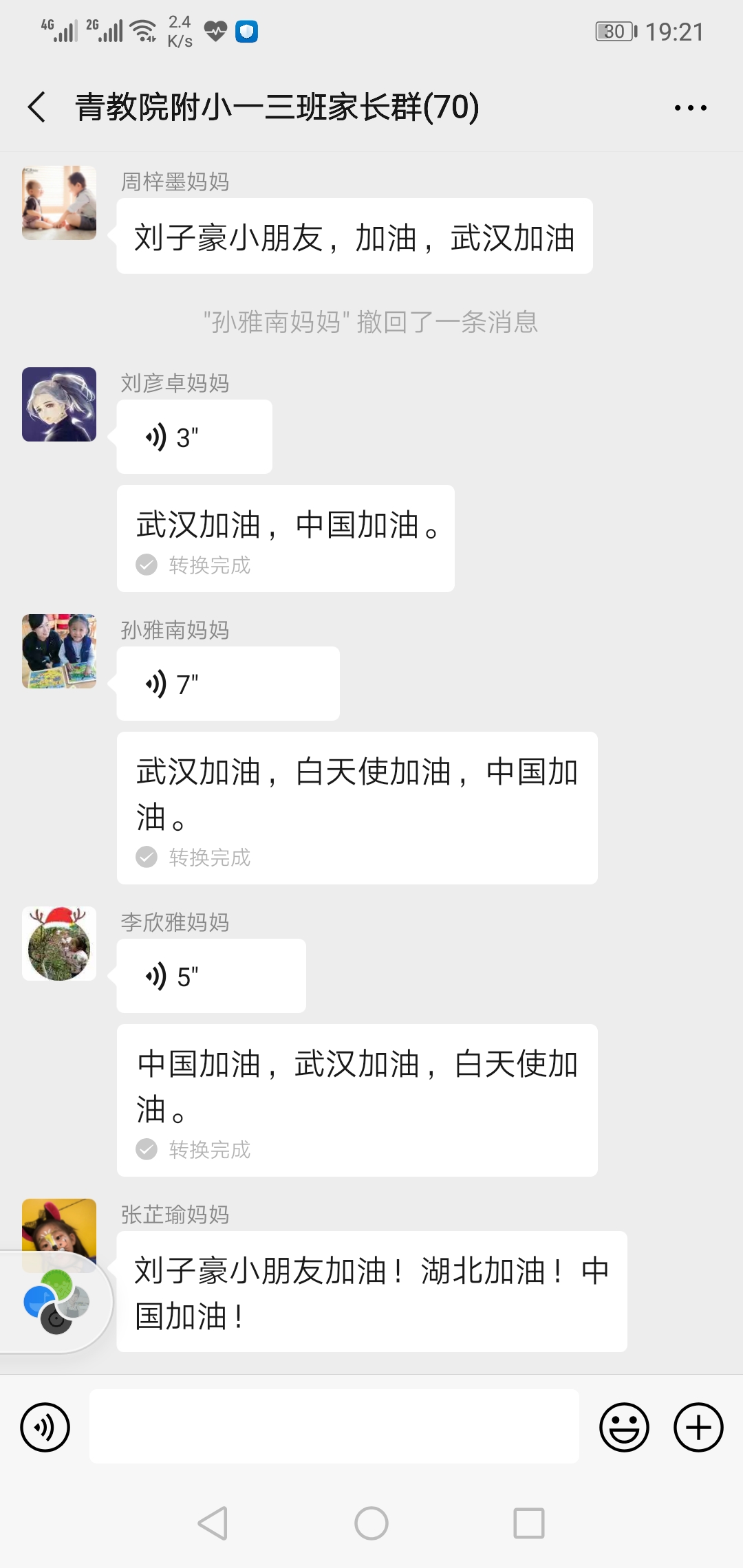Switch to voice input mode
This screenshot has width=743, height=1568.
click(45, 1427)
